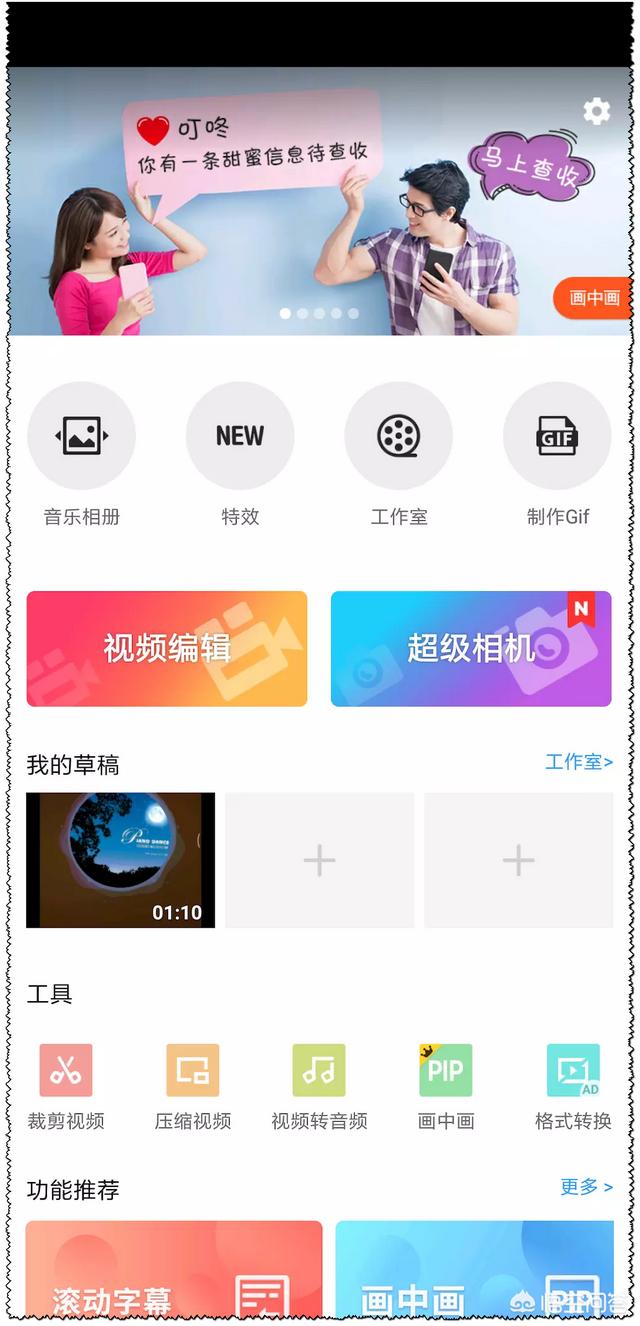Open the 音乐相册 feature
Screen dimensions: 640x1326
[x=81, y=436]
